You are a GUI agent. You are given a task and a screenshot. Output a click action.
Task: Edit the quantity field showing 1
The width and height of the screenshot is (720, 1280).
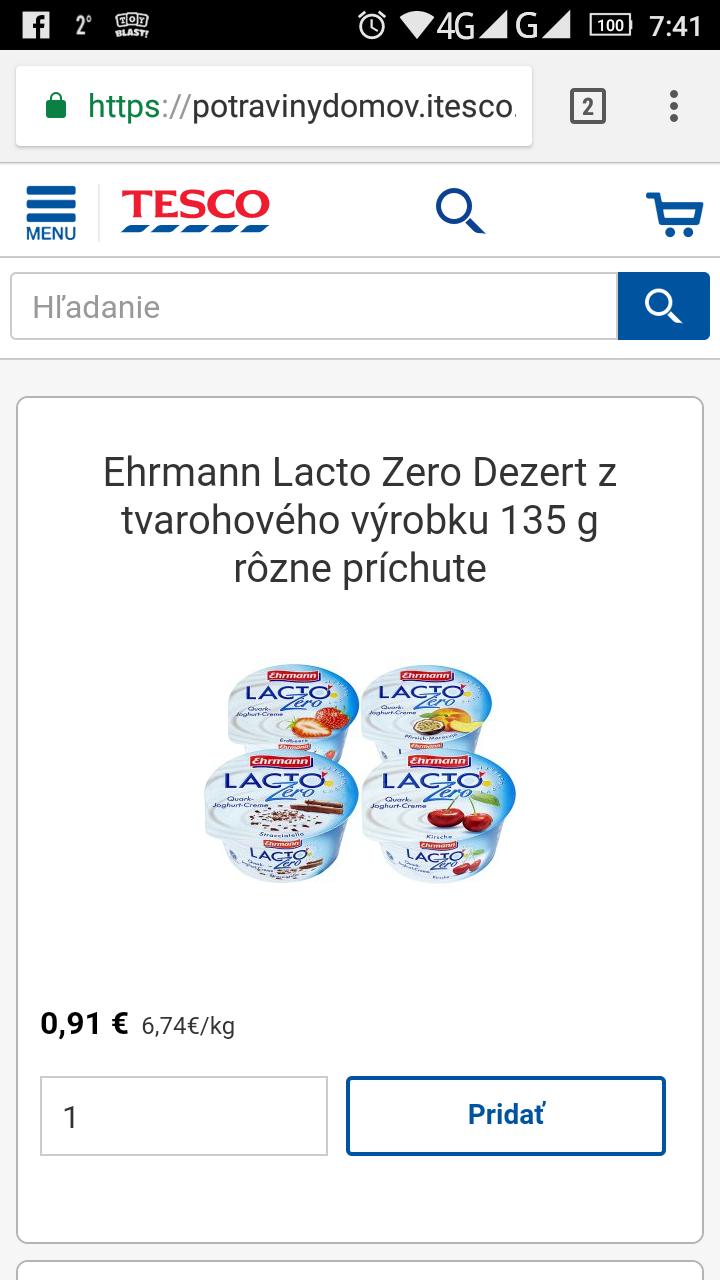[184, 1116]
